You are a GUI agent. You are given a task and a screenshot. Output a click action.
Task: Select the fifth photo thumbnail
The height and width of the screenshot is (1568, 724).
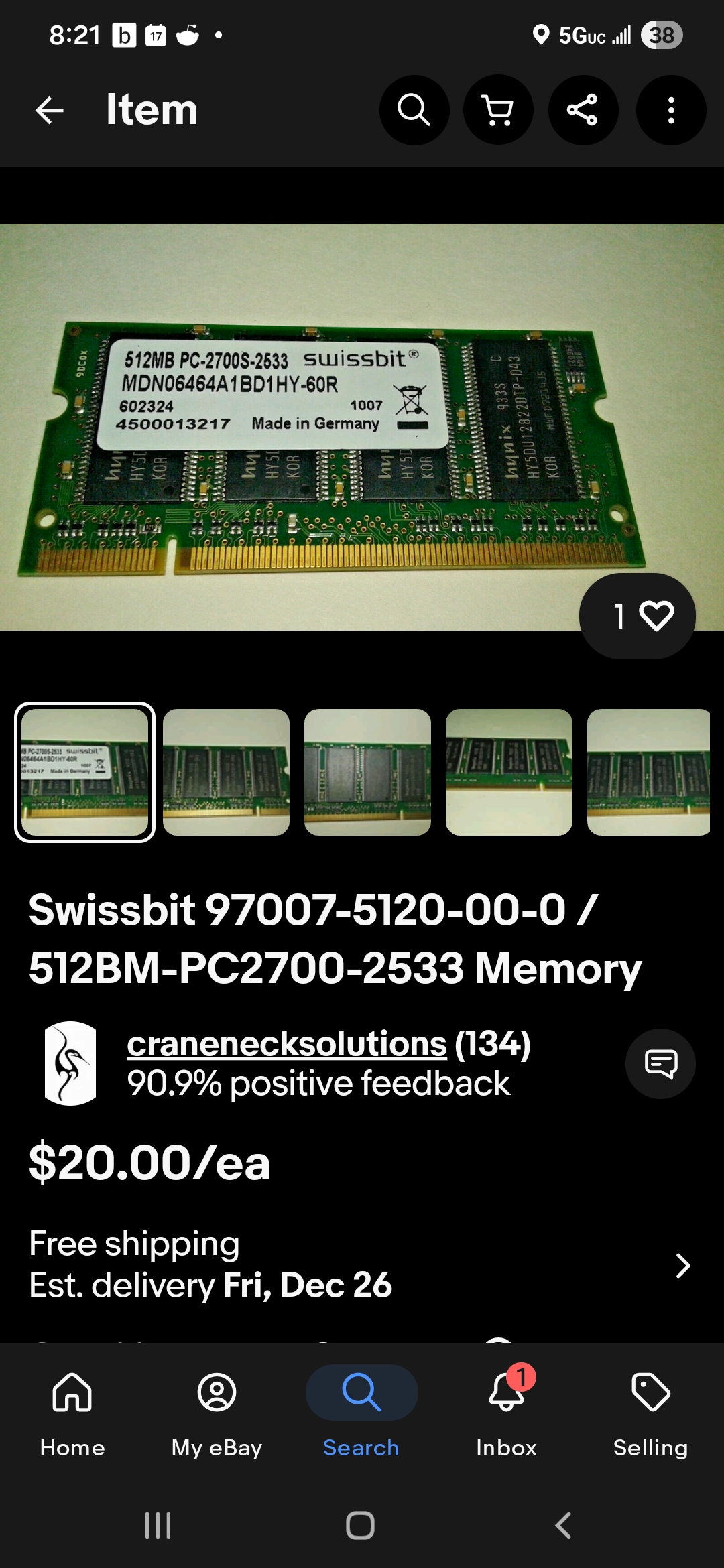tap(648, 772)
